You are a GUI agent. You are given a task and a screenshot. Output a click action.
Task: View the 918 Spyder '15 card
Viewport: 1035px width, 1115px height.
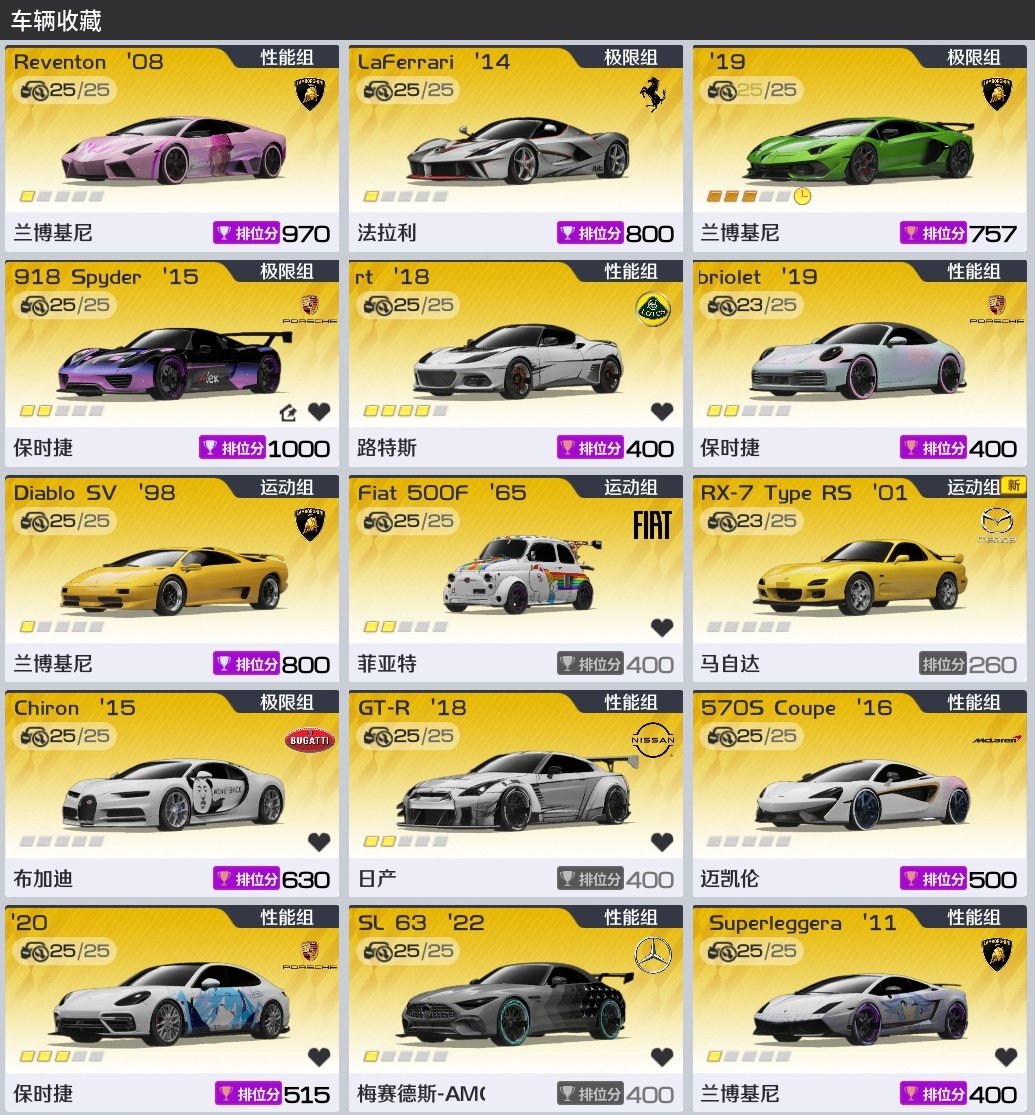coord(172,365)
